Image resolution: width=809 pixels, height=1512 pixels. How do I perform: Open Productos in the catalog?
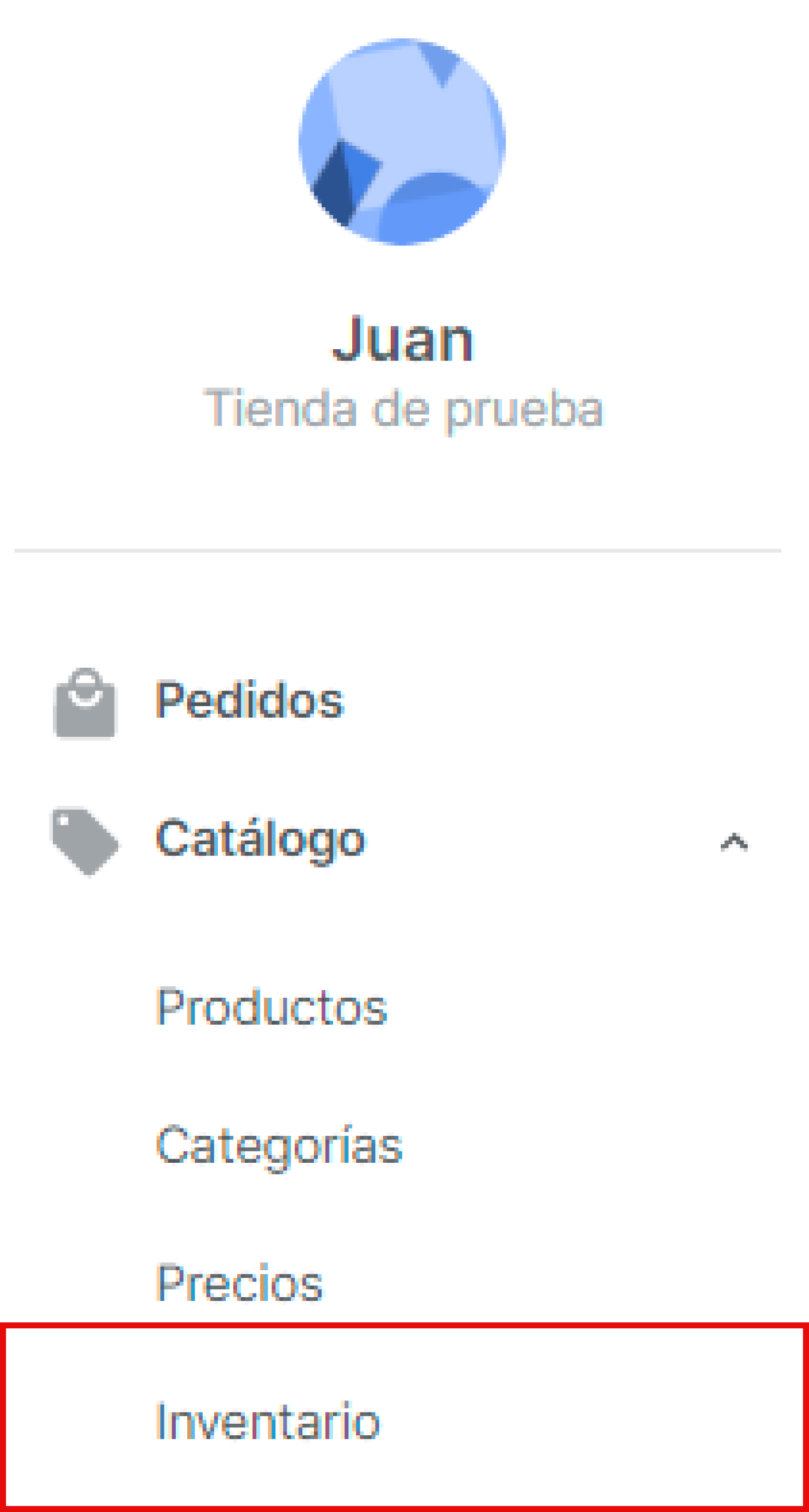271,1007
